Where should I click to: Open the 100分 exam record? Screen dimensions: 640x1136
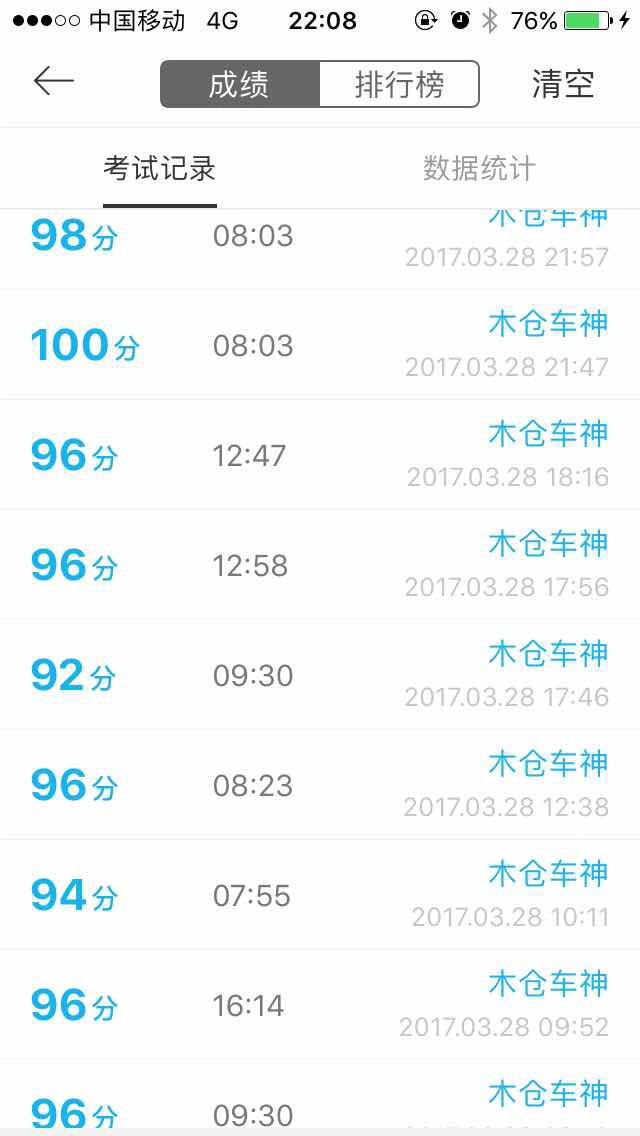320,345
